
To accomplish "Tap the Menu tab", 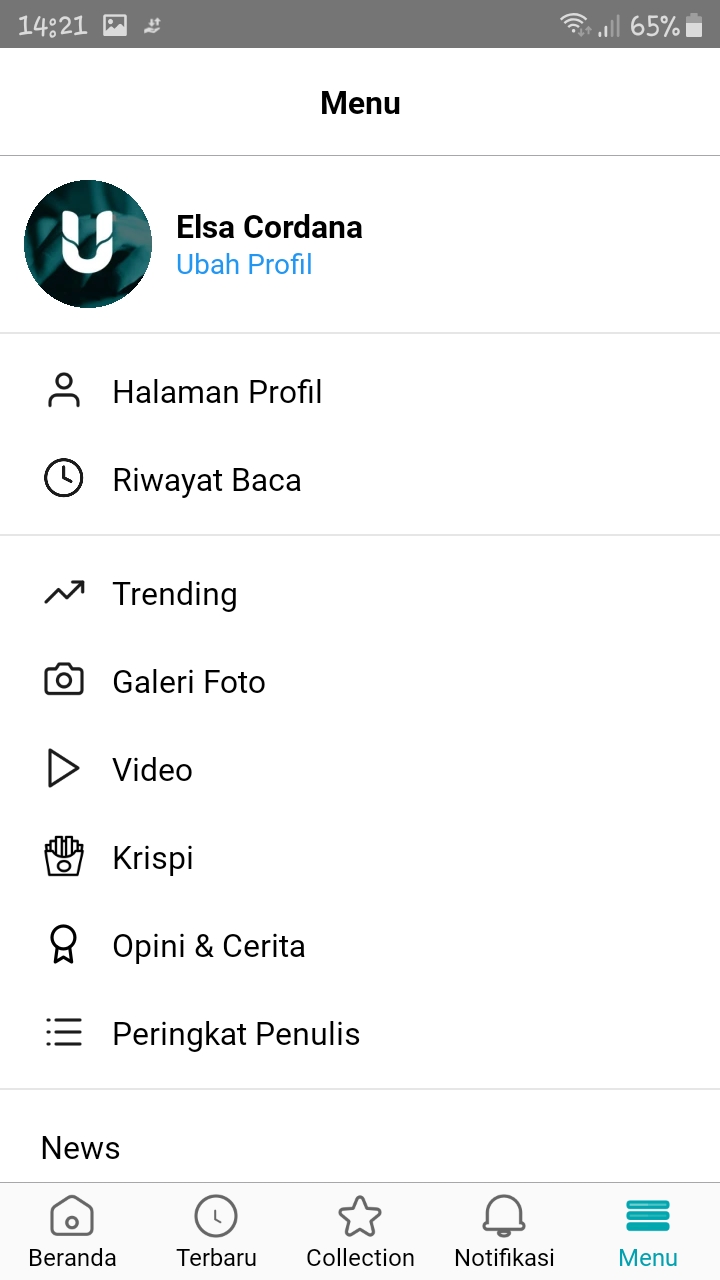I will pyautogui.click(x=648, y=1232).
